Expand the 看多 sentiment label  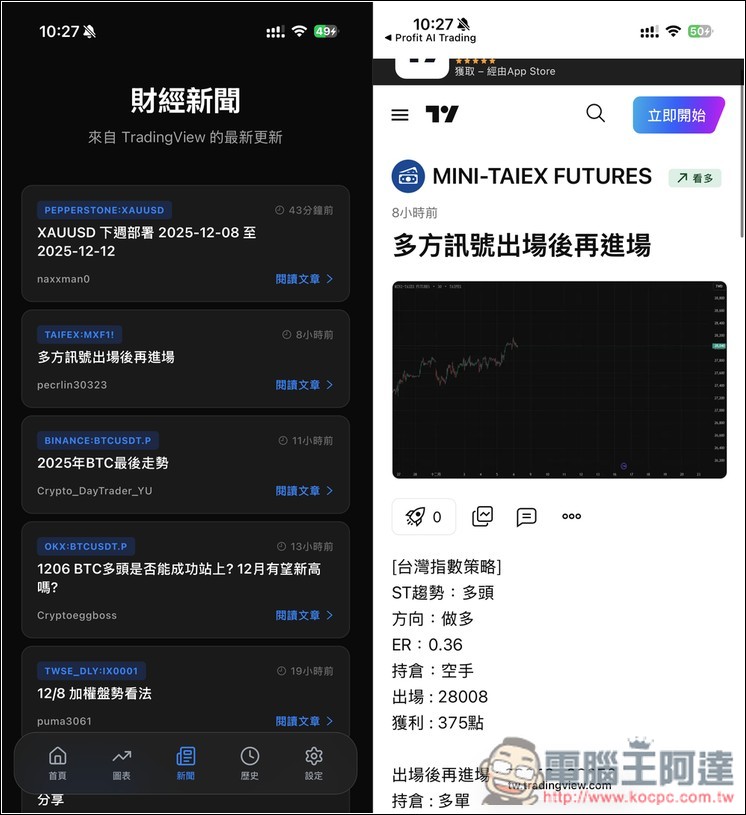pos(694,178)
